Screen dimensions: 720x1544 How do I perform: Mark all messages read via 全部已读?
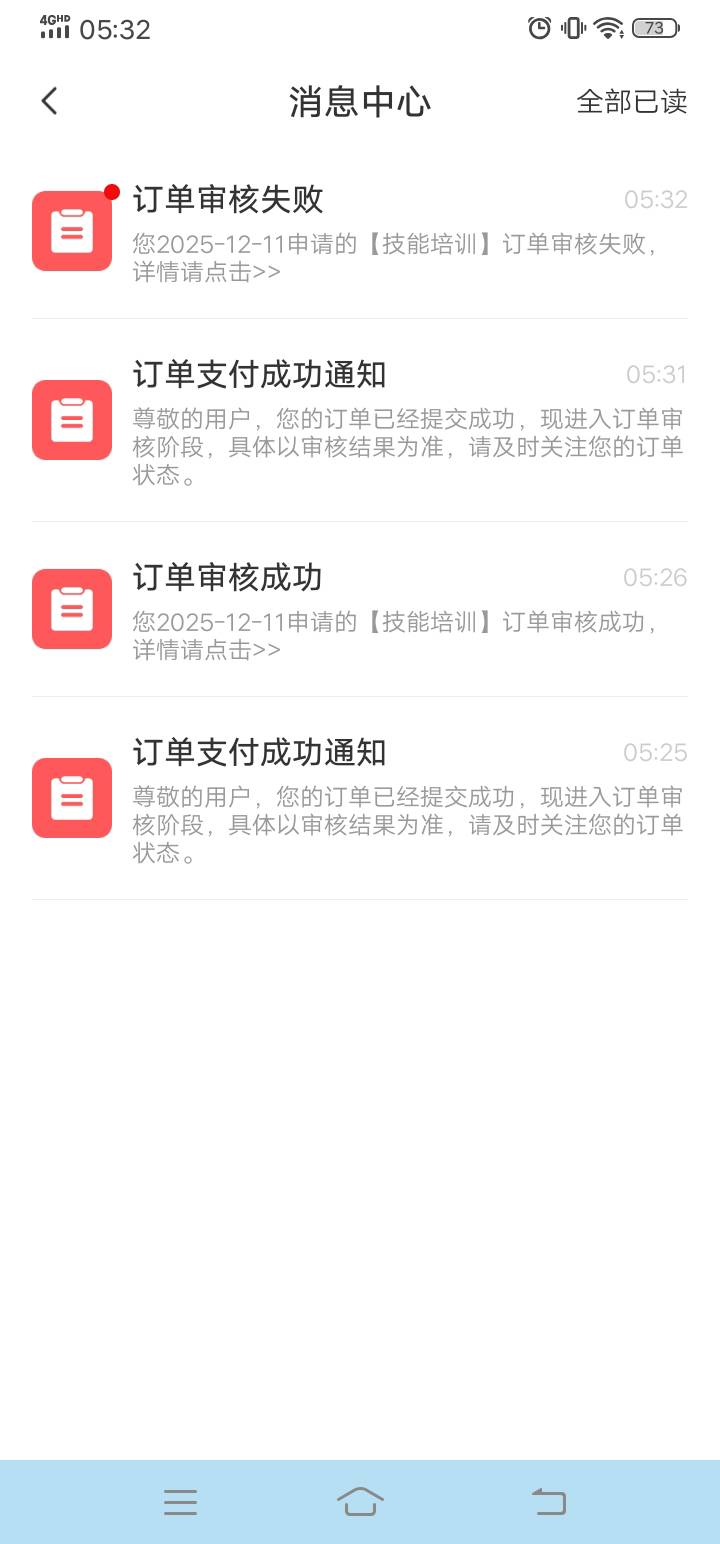click(x=632, y=102)
